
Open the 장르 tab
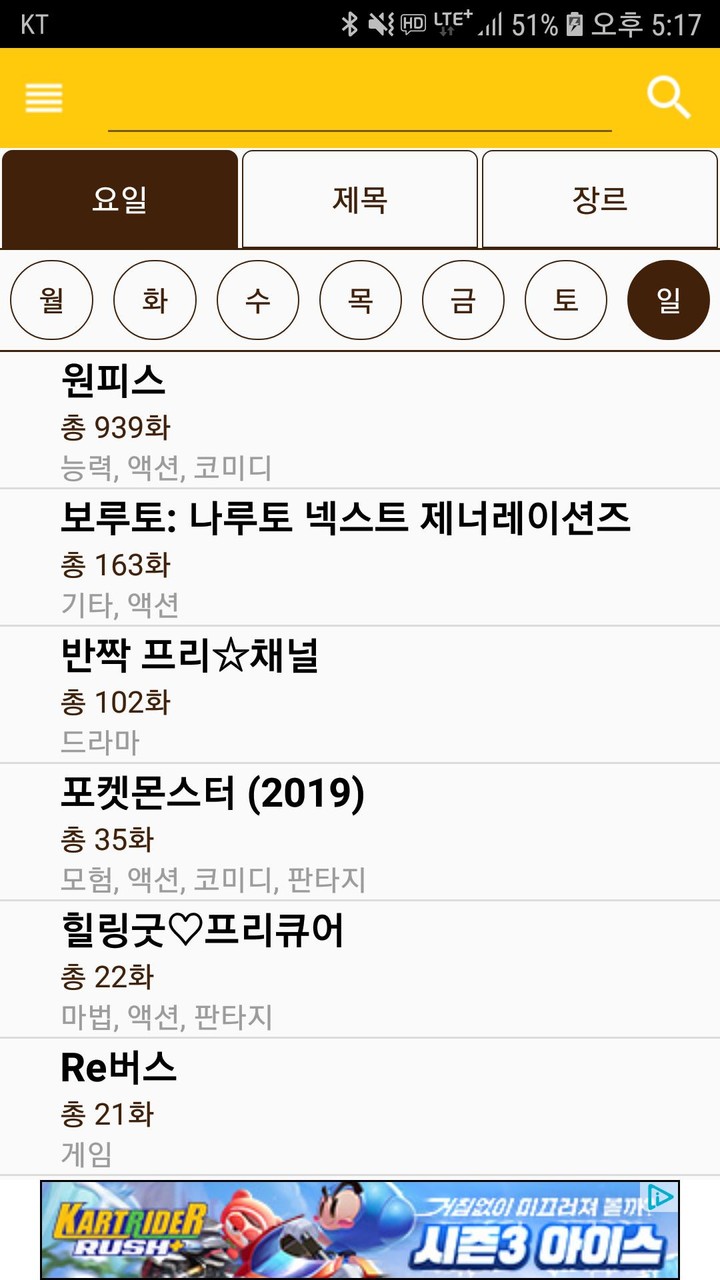(x=599, y=200)
